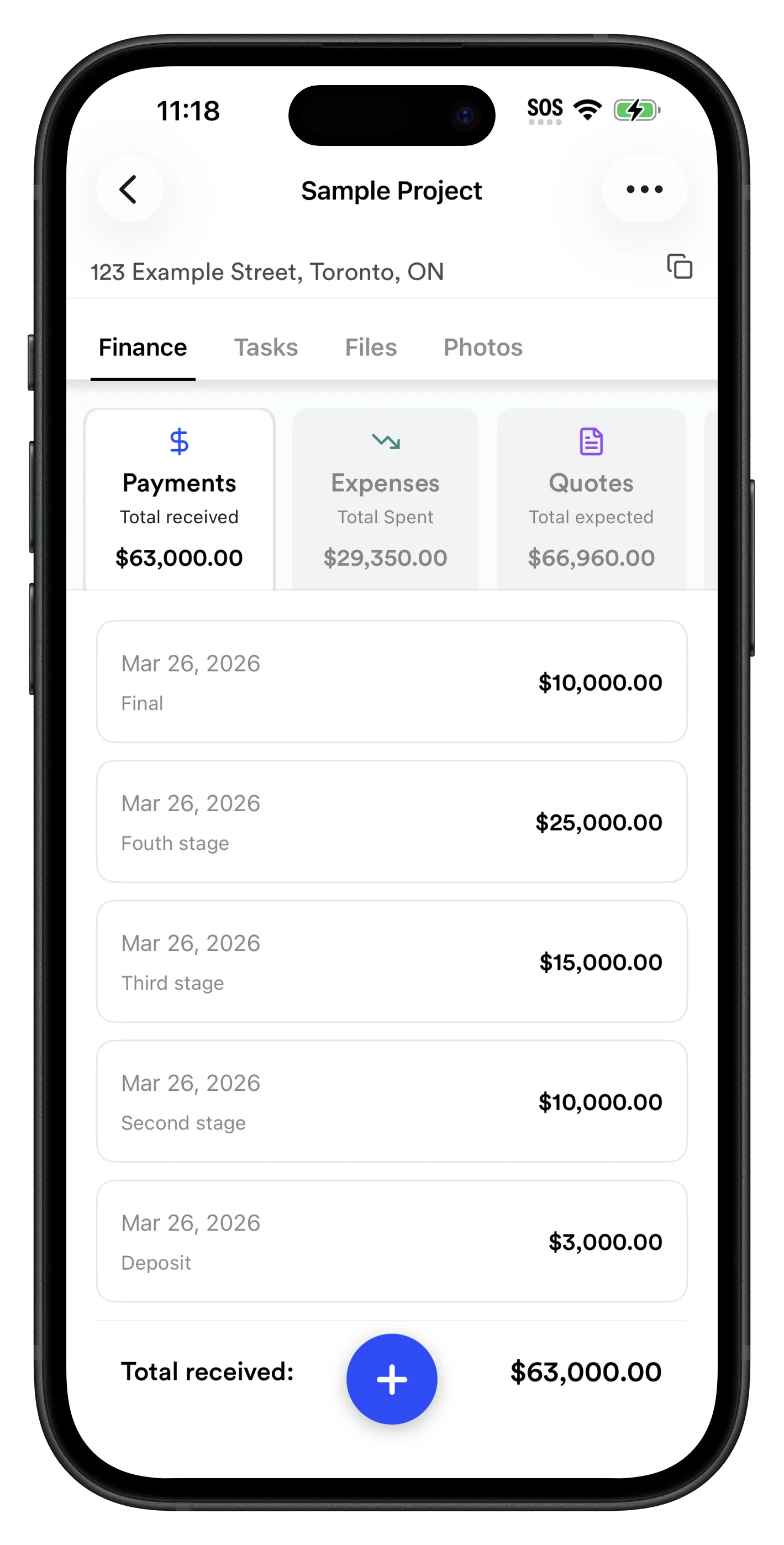Screen dimensions: 784x1545
Task: Tap the Sample Project title
Action: click(x=392, y=190)
